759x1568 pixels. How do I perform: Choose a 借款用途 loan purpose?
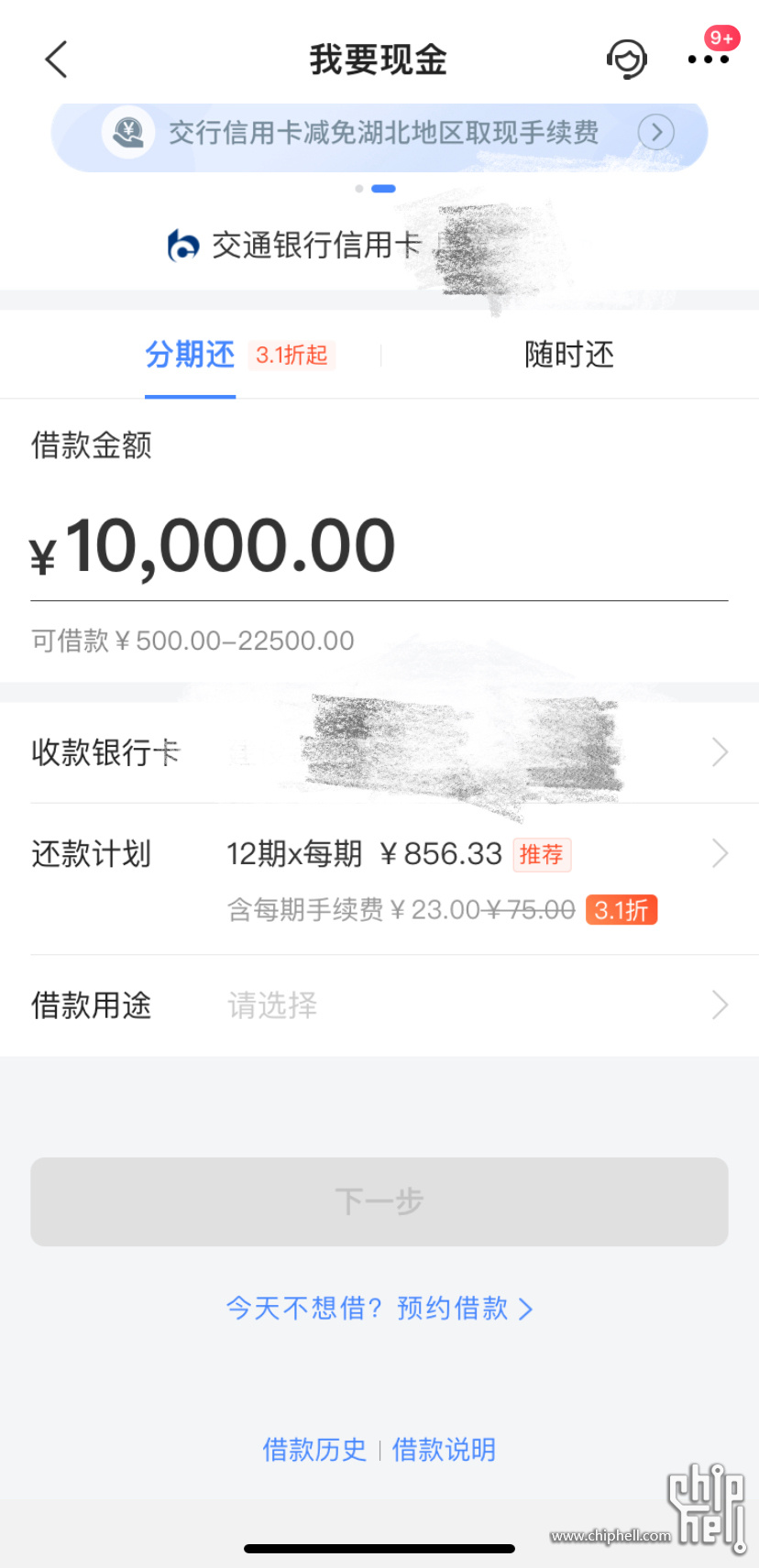[379, 1006]
